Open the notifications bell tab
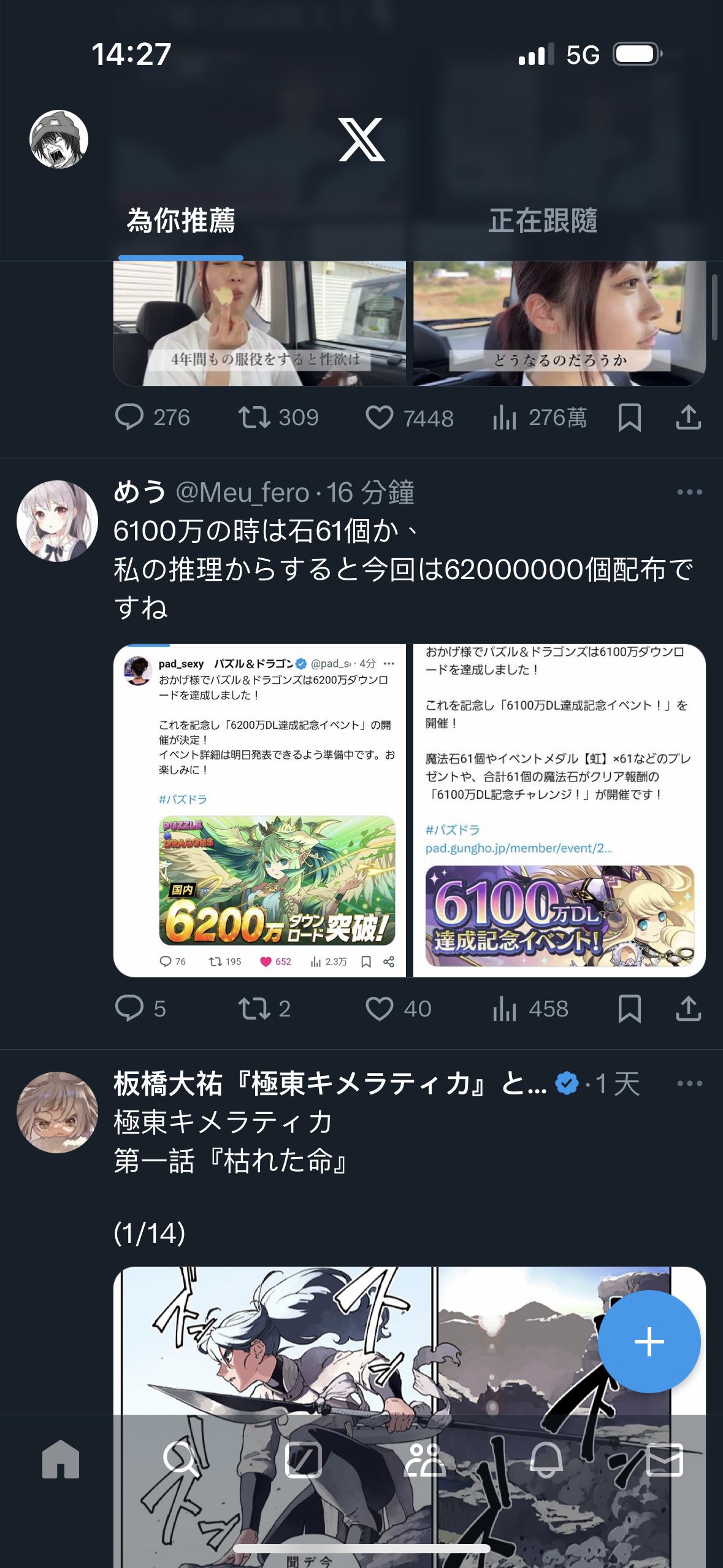723x1568 pixels. pos(546,1460)
